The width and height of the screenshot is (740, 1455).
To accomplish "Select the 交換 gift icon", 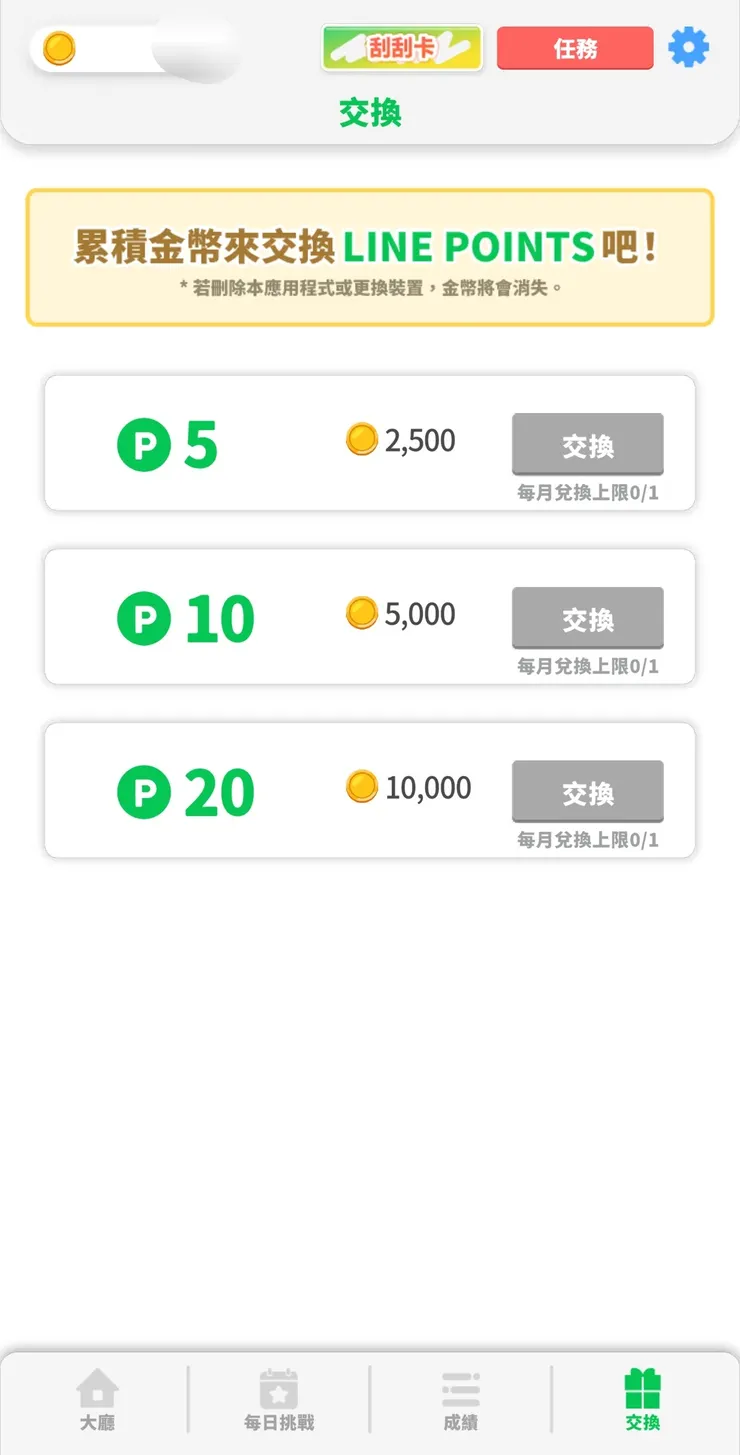I will (x=641, y=1388).
